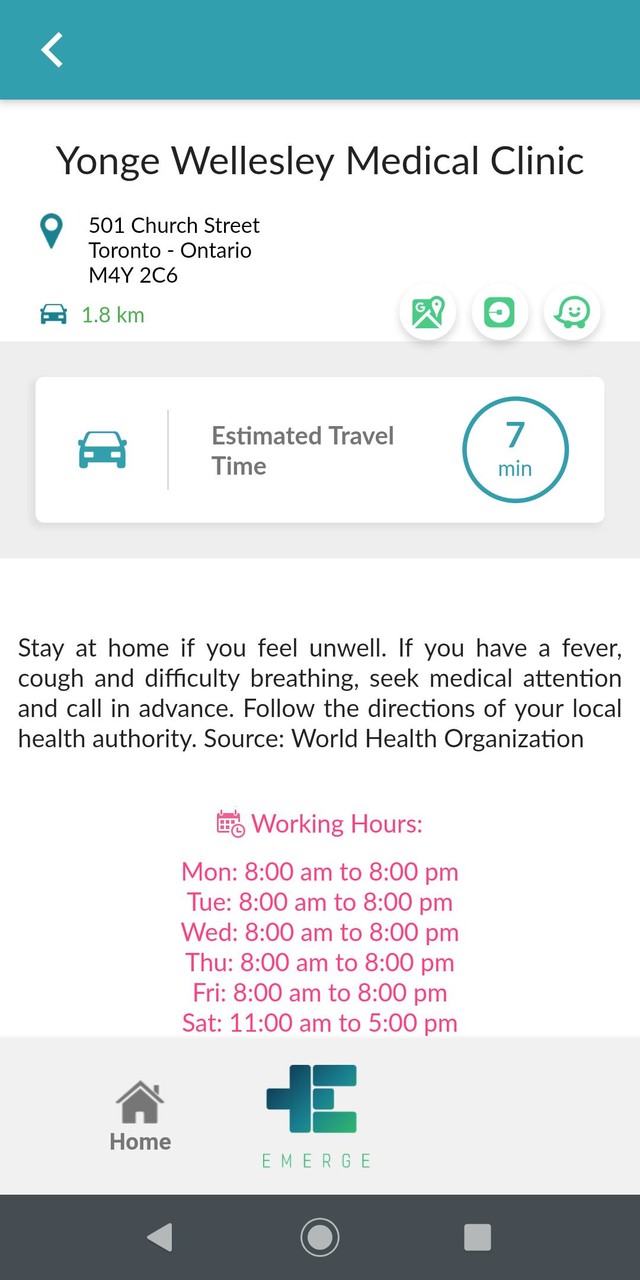Request an Uber ride to the clinic
640x1280 pixels.
click(x=500, y=313)
